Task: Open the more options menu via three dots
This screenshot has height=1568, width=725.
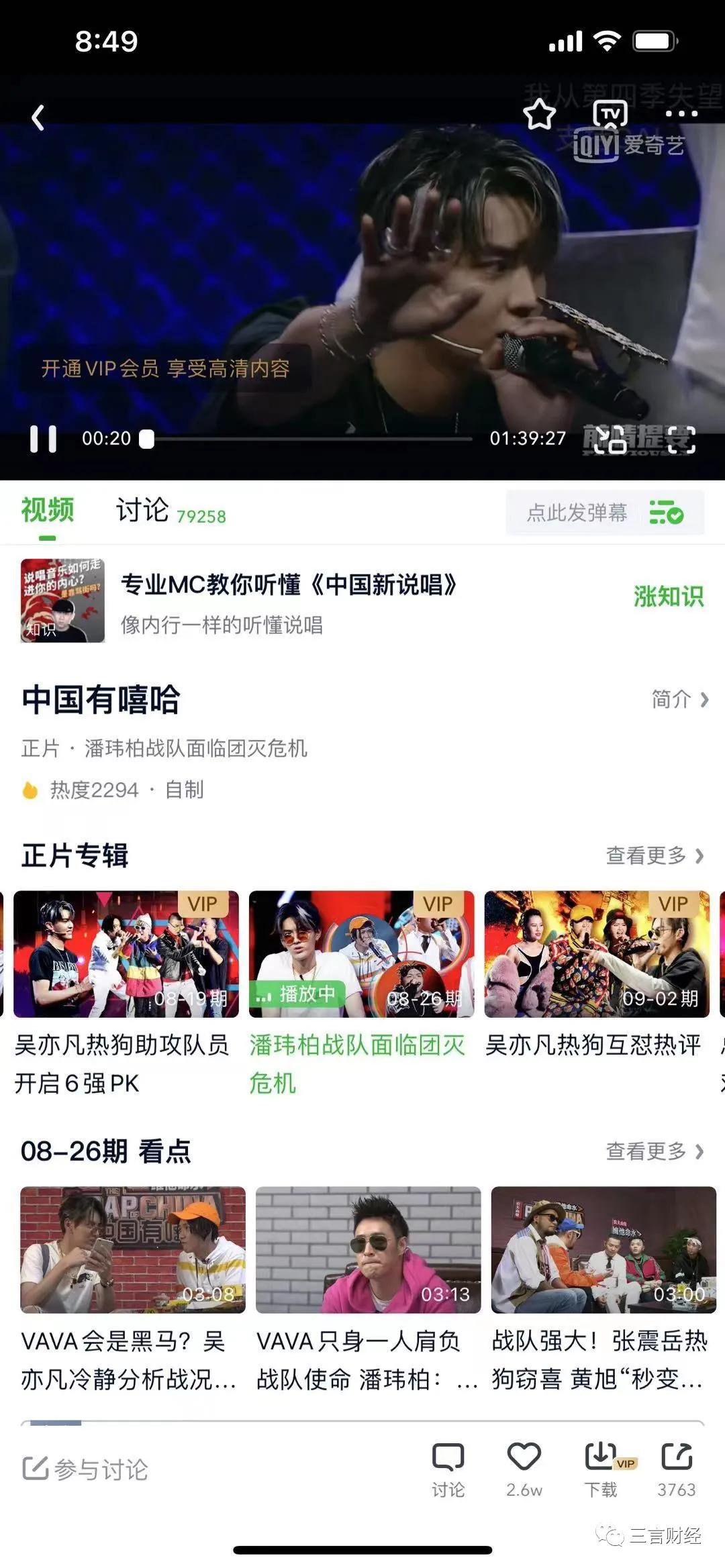Action: point(681,115)
